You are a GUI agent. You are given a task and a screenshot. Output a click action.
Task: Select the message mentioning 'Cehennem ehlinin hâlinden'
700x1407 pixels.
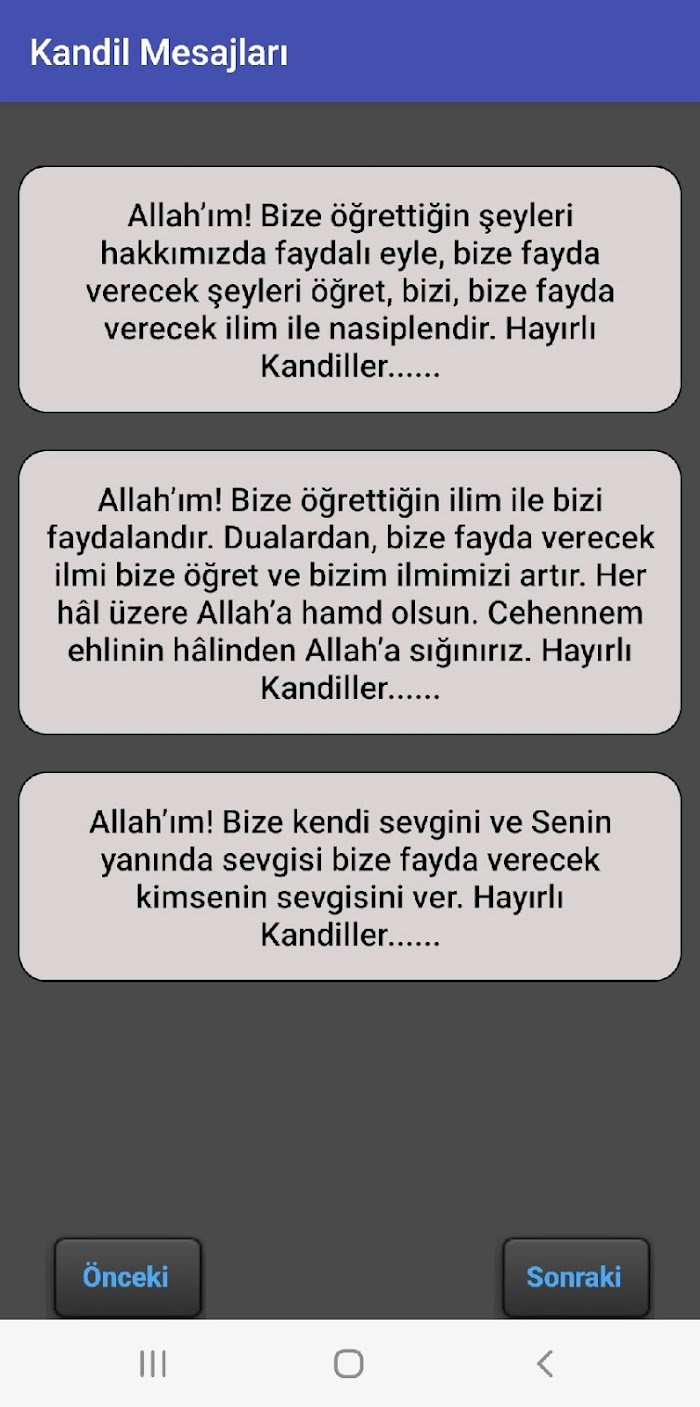(x=350, y=593)
